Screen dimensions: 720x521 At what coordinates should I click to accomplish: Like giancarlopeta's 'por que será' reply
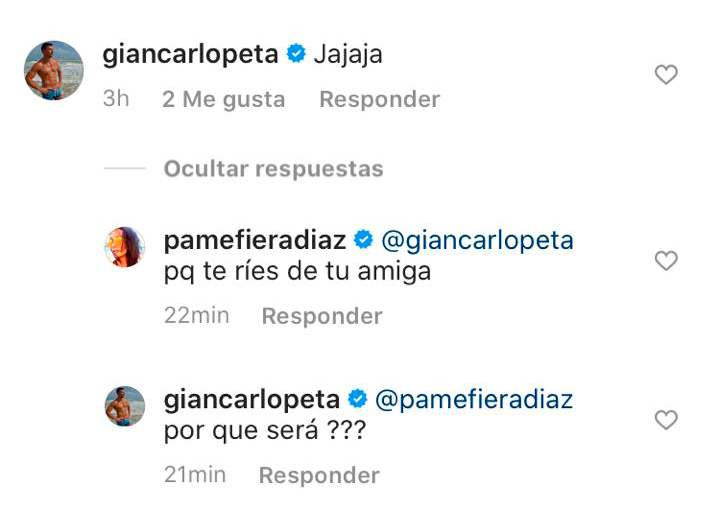[665, 420]
